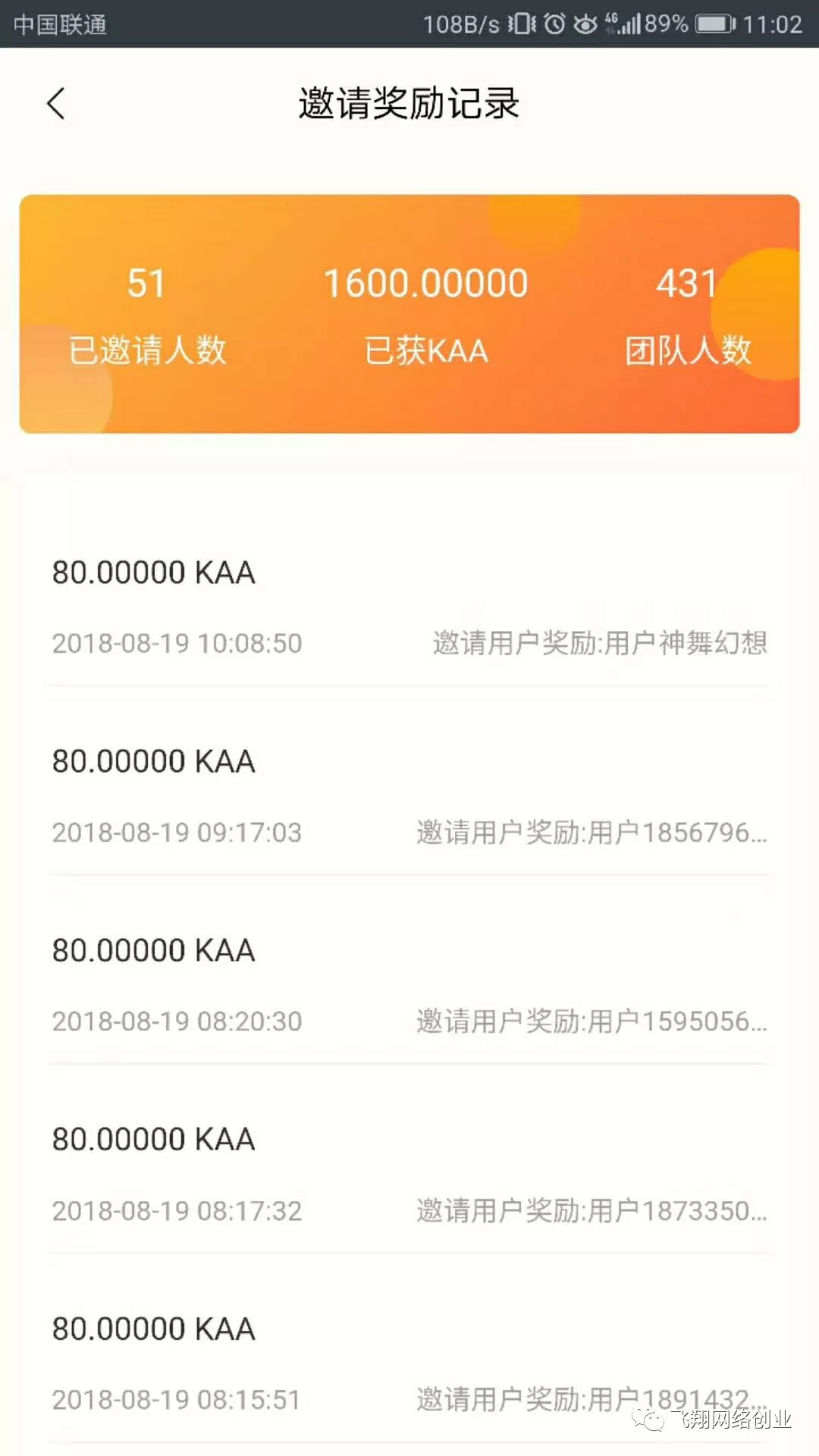The image size is (819, 1456).
Task: Expand the truncated 用户1873350 reward entry
Action: [x=591, y=1210]
